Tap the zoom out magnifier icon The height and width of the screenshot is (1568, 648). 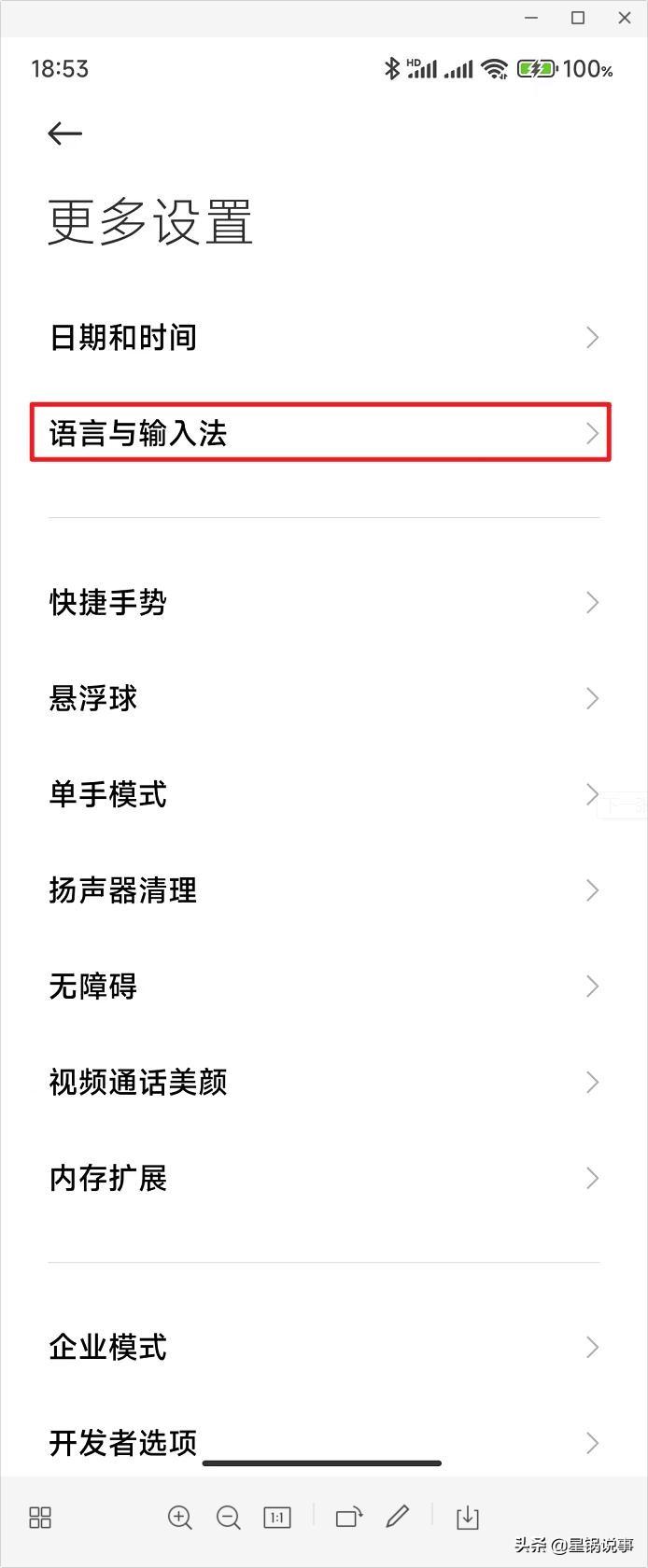click(229, 1518)
